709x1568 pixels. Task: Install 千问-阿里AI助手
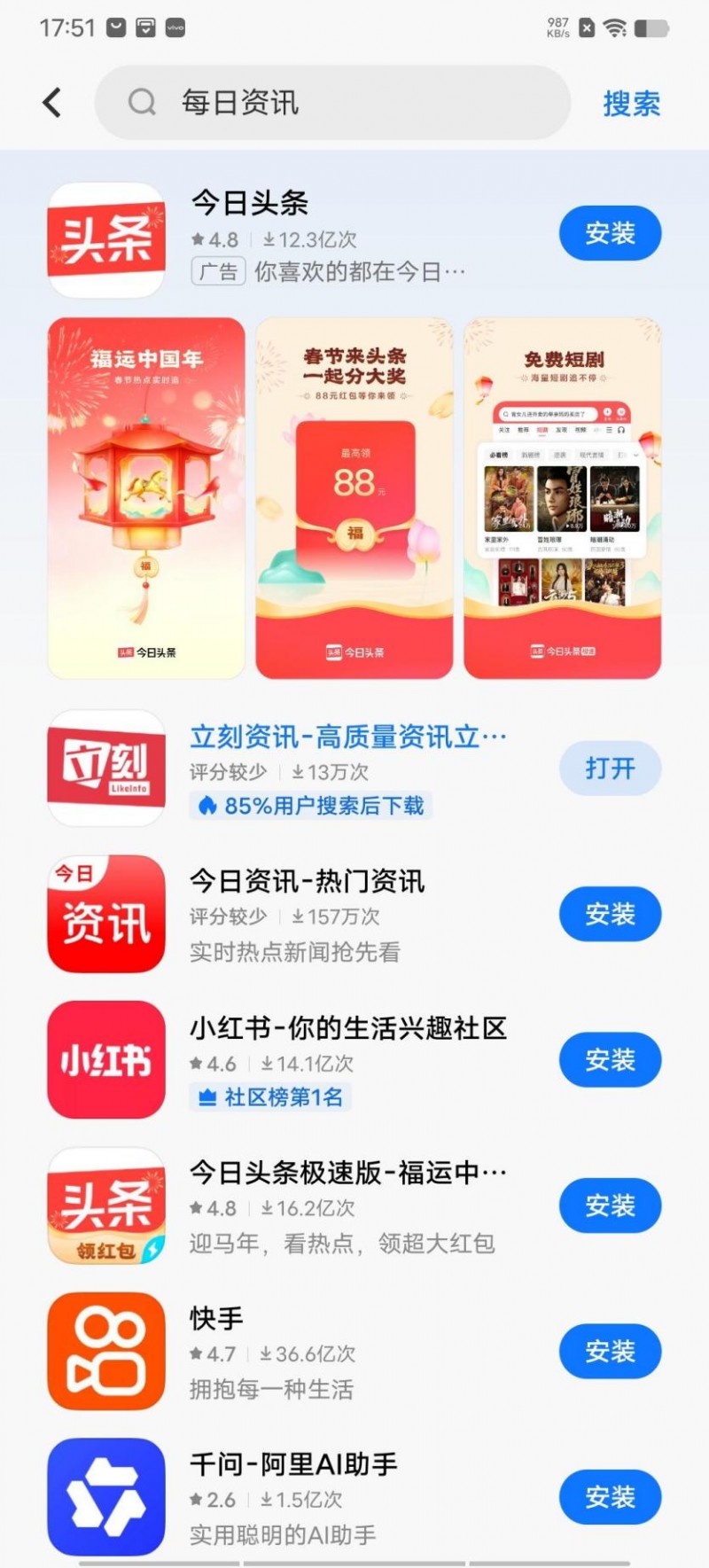(610, 1497)
